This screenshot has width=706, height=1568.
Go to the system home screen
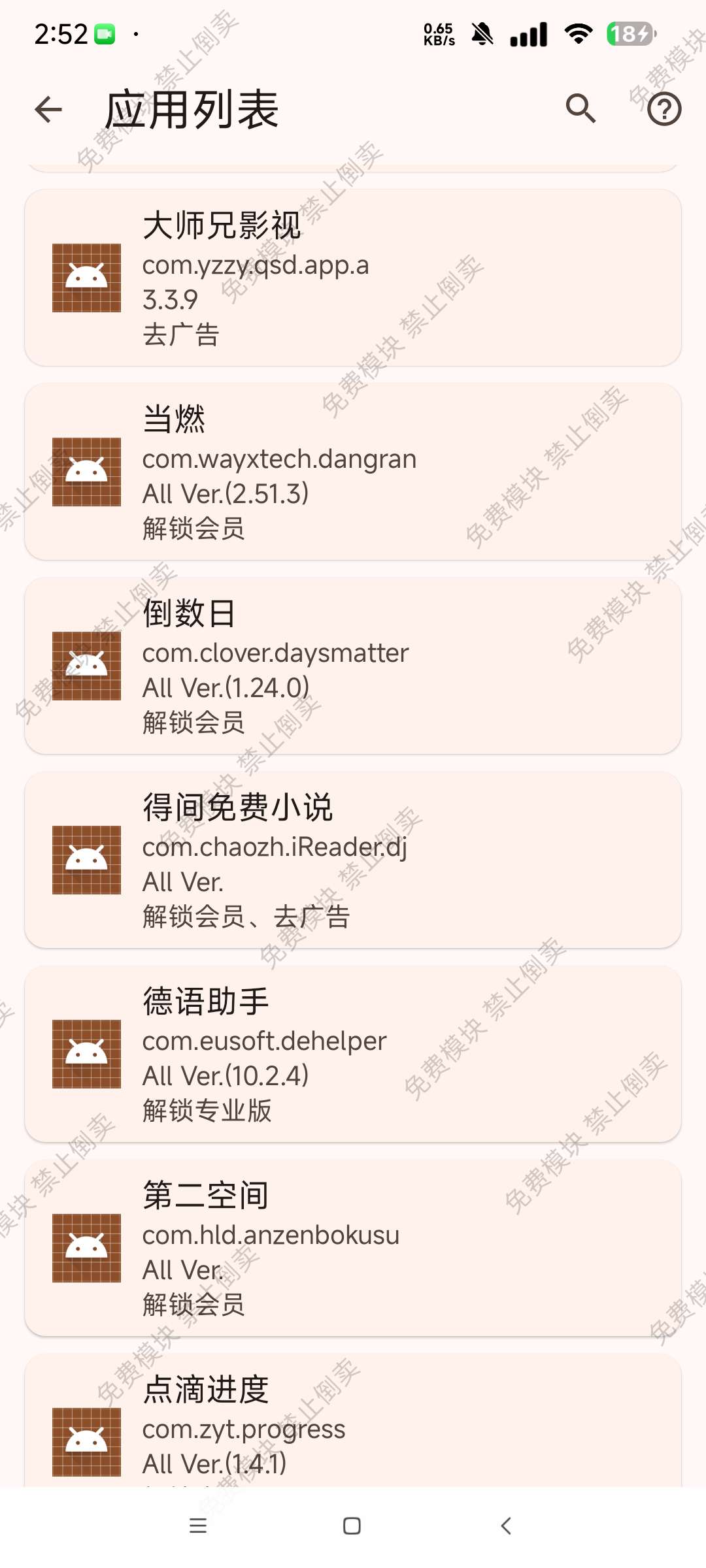pos(352,1526)
